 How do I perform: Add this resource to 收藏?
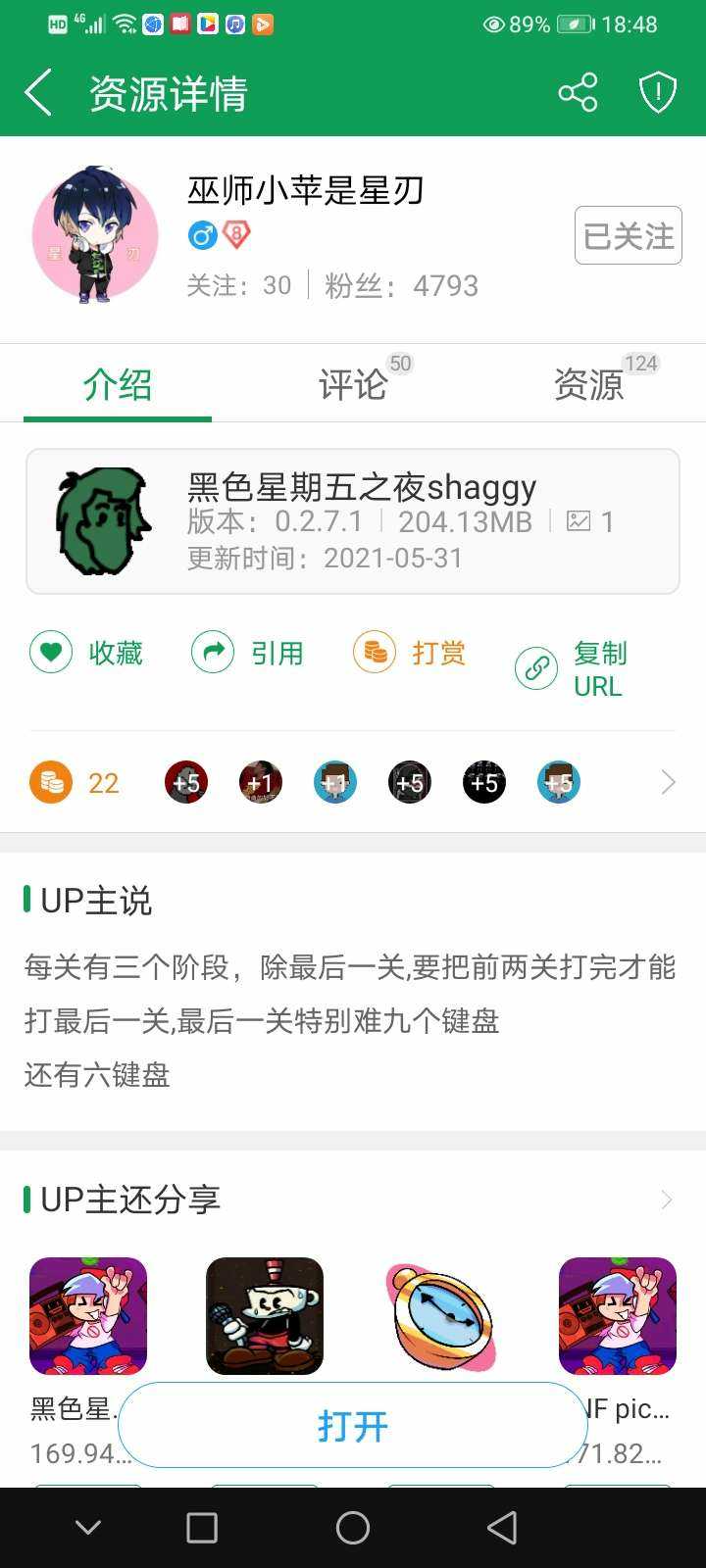[x=87, y=653]
